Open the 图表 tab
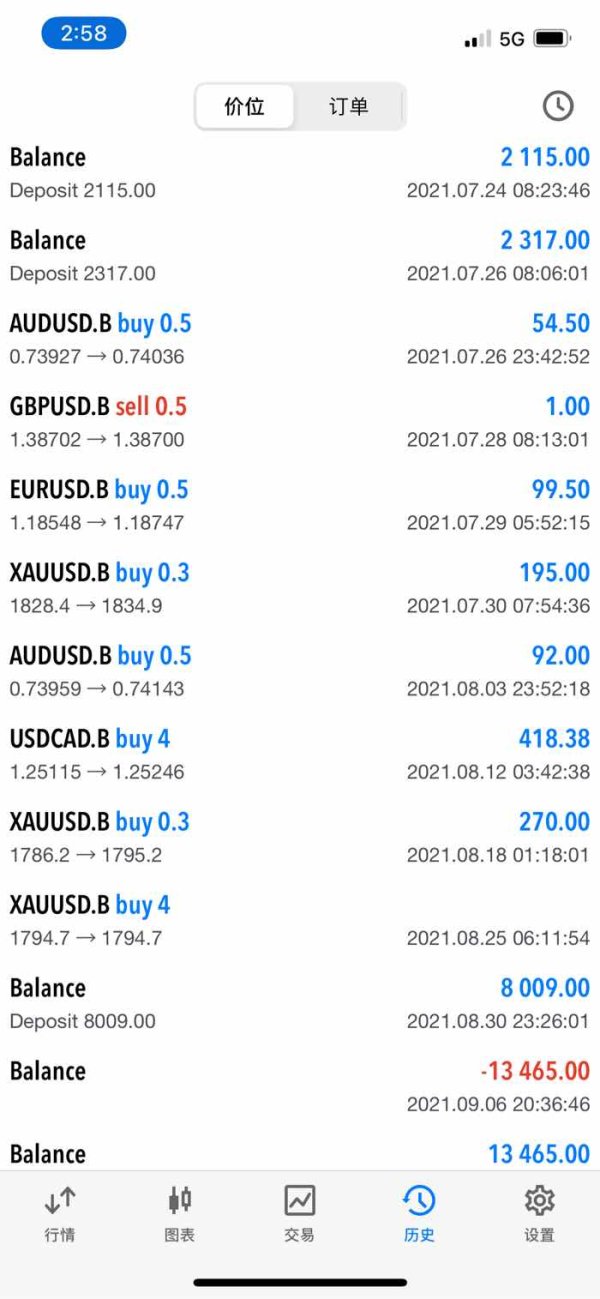 pos(180,1215)
